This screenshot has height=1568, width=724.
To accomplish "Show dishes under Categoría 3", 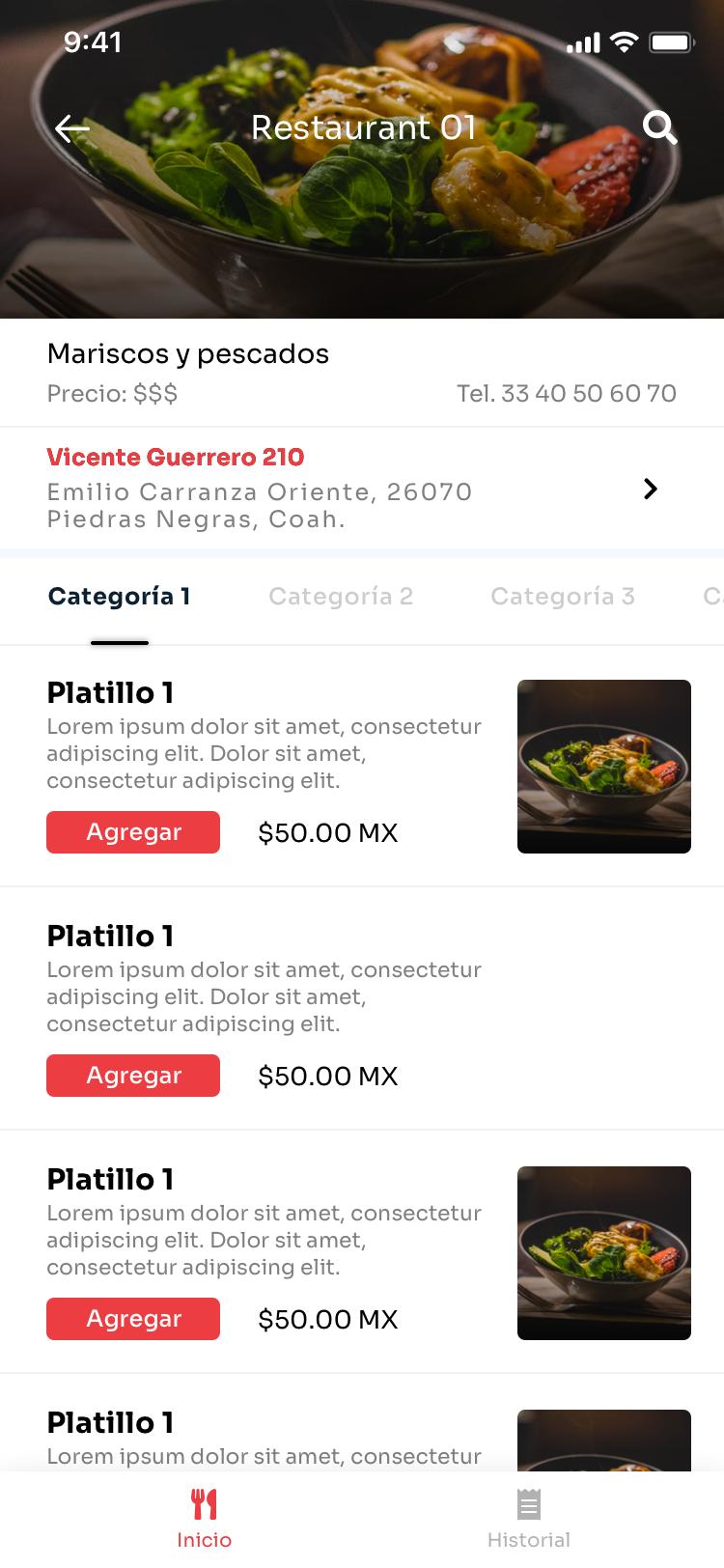I will [563, 597].
